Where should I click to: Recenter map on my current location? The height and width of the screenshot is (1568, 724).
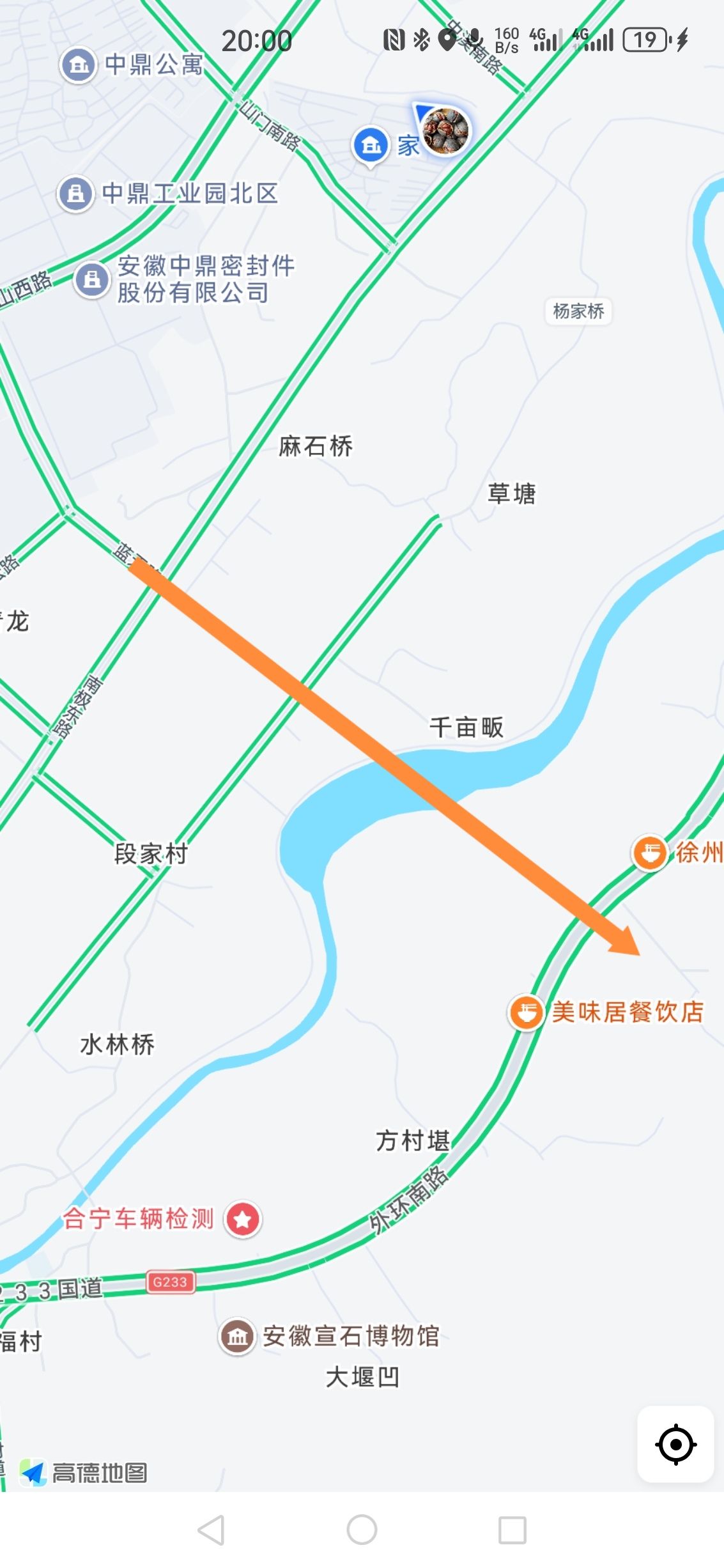pyautogui.click(x=675, y=1444)
